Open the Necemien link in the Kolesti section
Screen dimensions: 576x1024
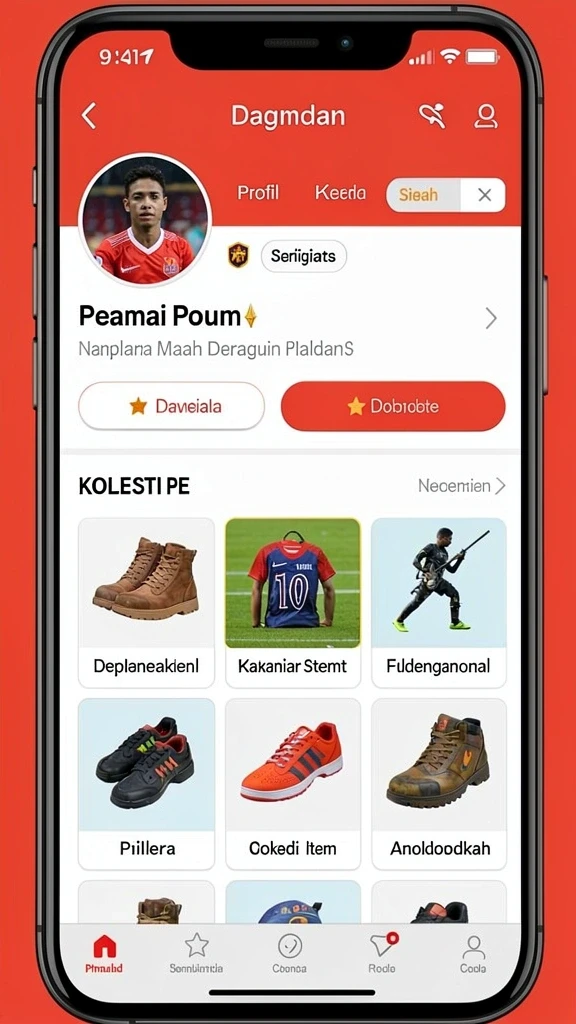[462, 486]
